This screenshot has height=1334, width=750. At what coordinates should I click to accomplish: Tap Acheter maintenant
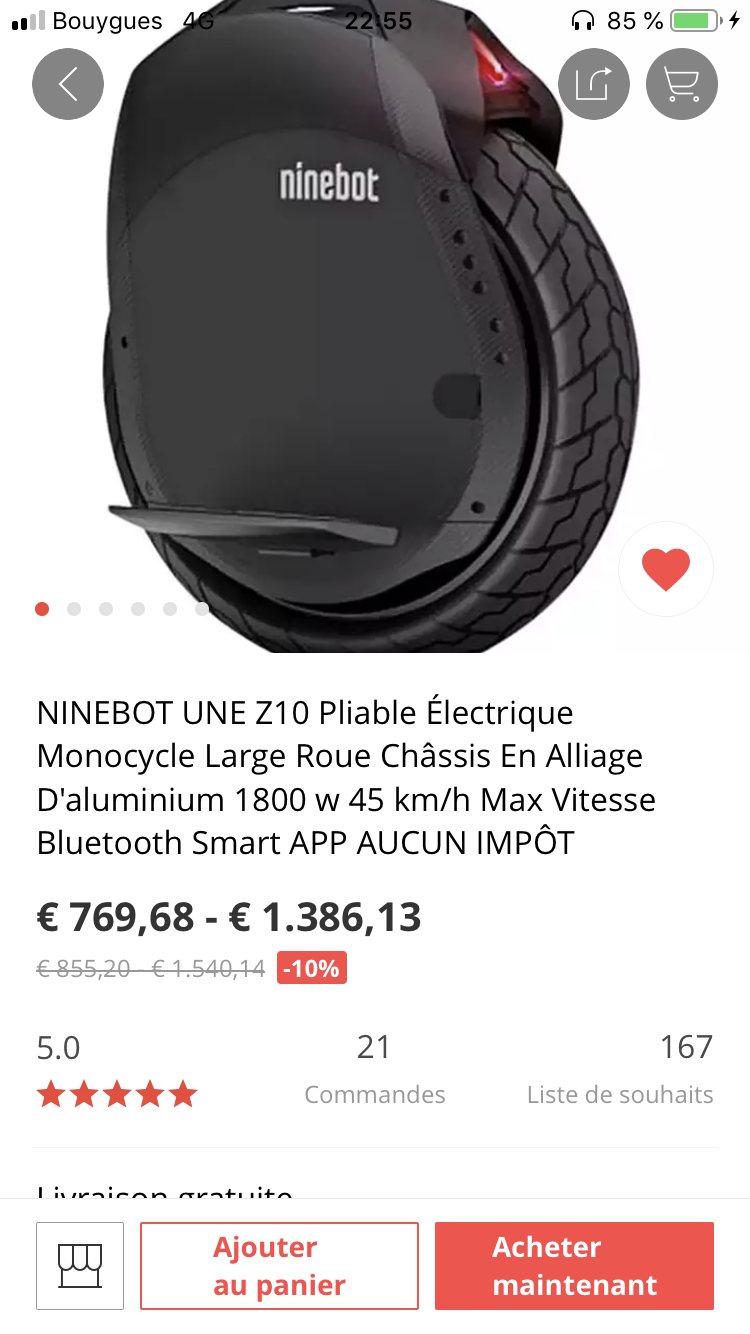[574, 1266]
